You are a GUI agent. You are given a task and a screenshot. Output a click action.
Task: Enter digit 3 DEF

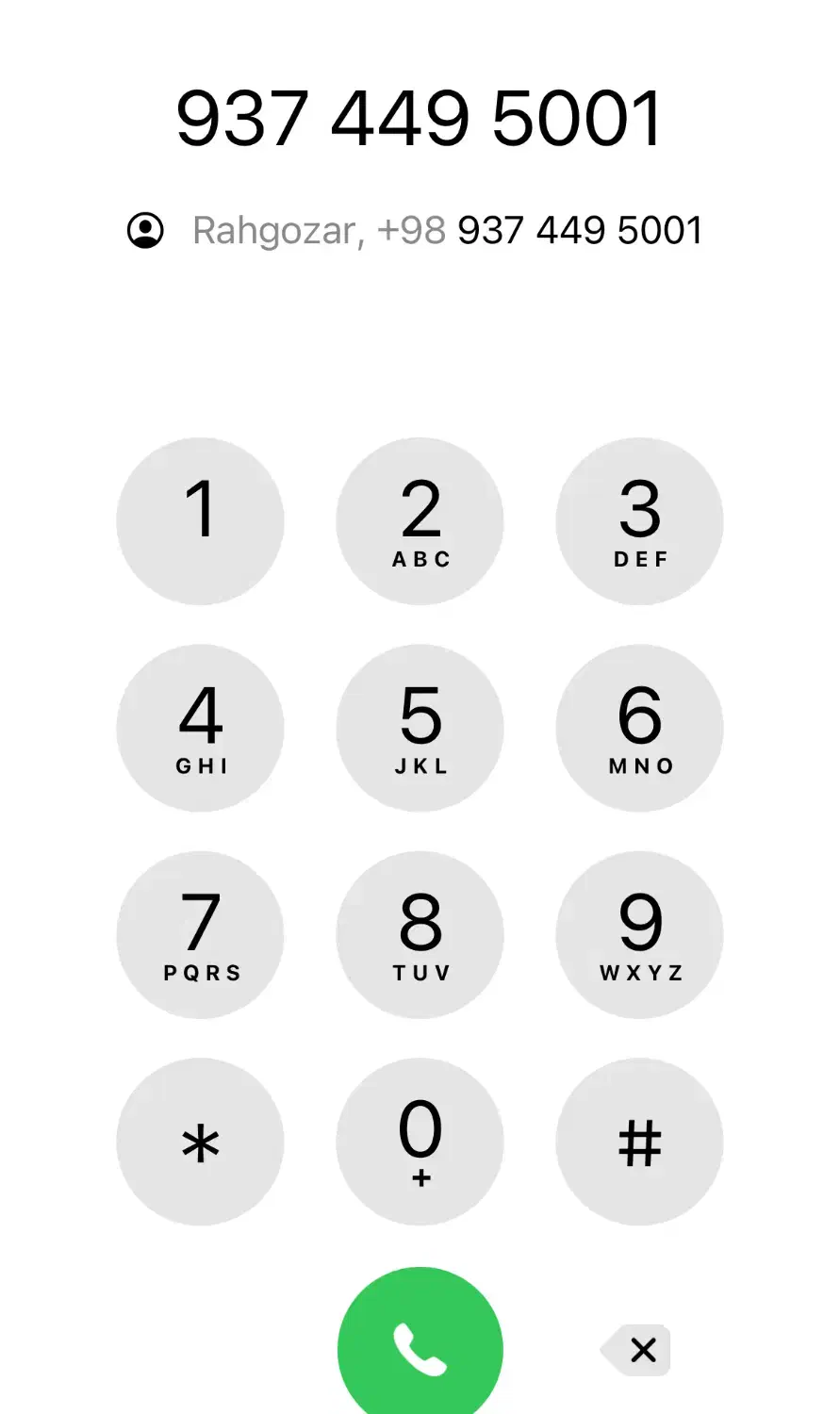point(640,521)
